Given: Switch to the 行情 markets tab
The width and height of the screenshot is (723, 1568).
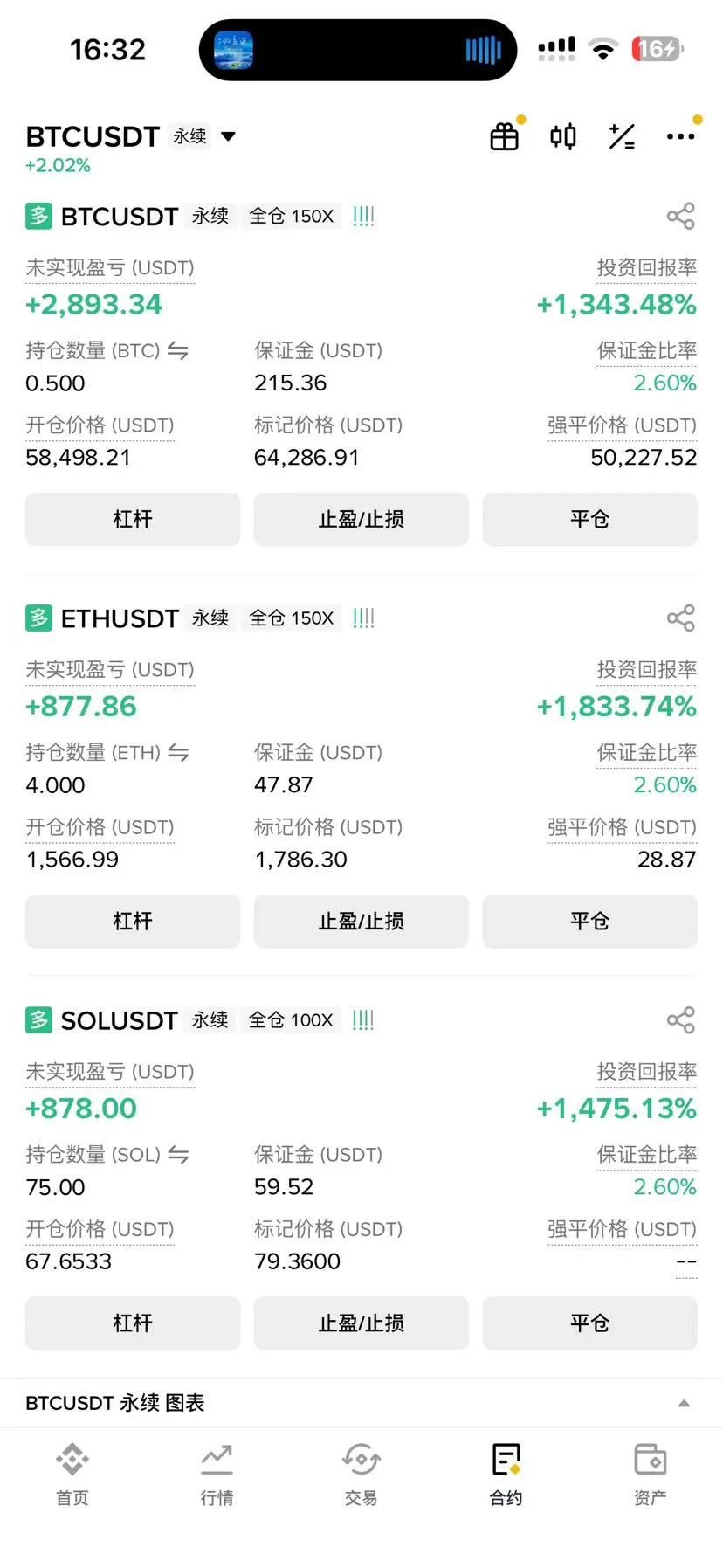Looking at the screenshot, I should click(217, 1475).
